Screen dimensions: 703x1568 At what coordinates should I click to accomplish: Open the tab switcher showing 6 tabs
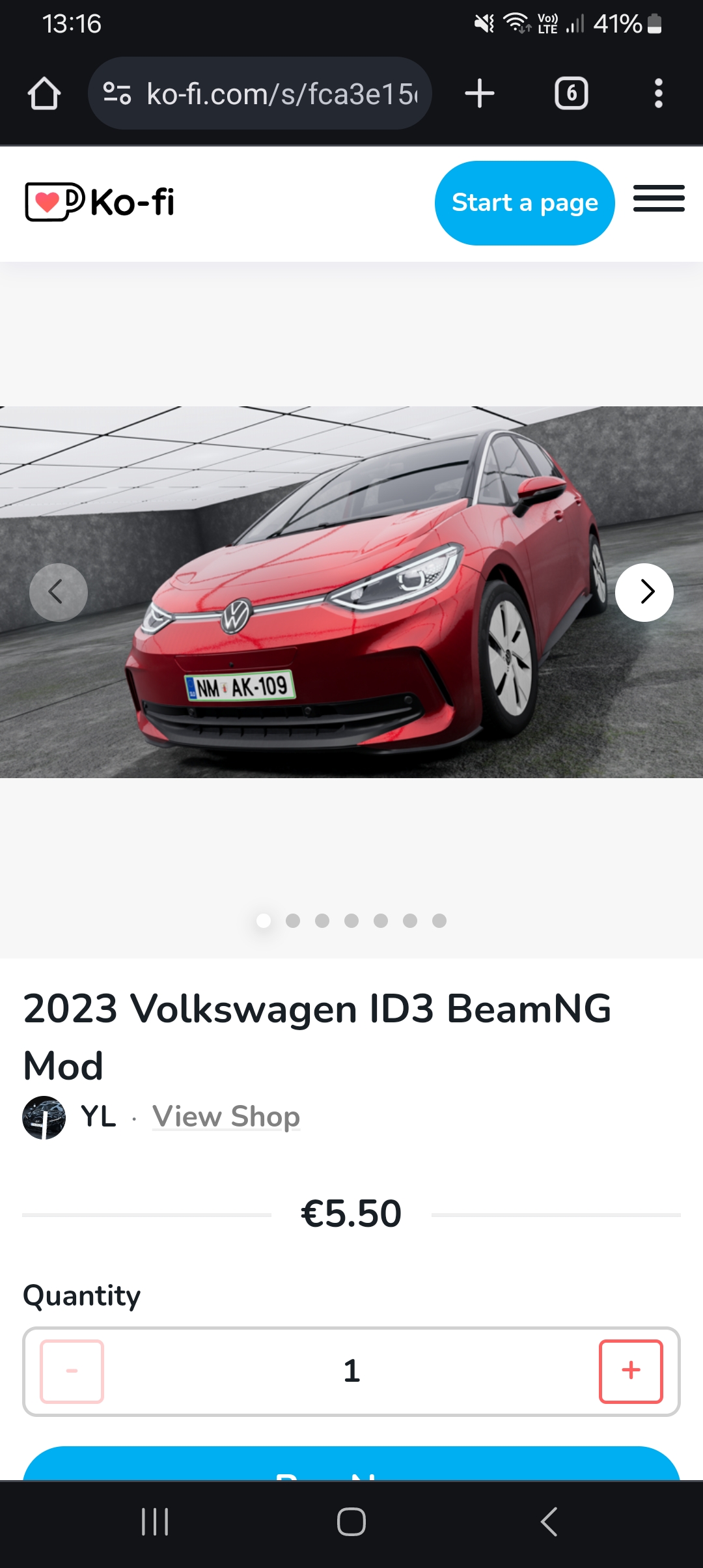572,93
